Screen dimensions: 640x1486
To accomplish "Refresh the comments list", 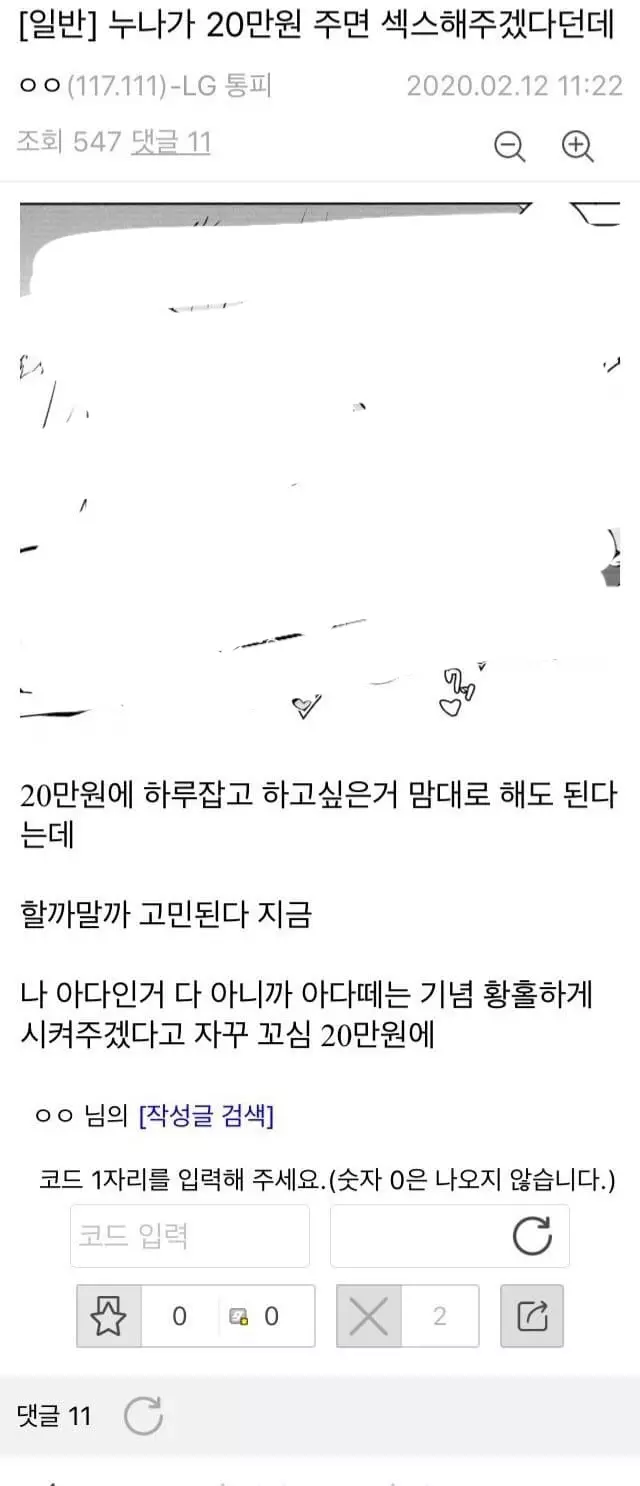I will pos(143,1416).
